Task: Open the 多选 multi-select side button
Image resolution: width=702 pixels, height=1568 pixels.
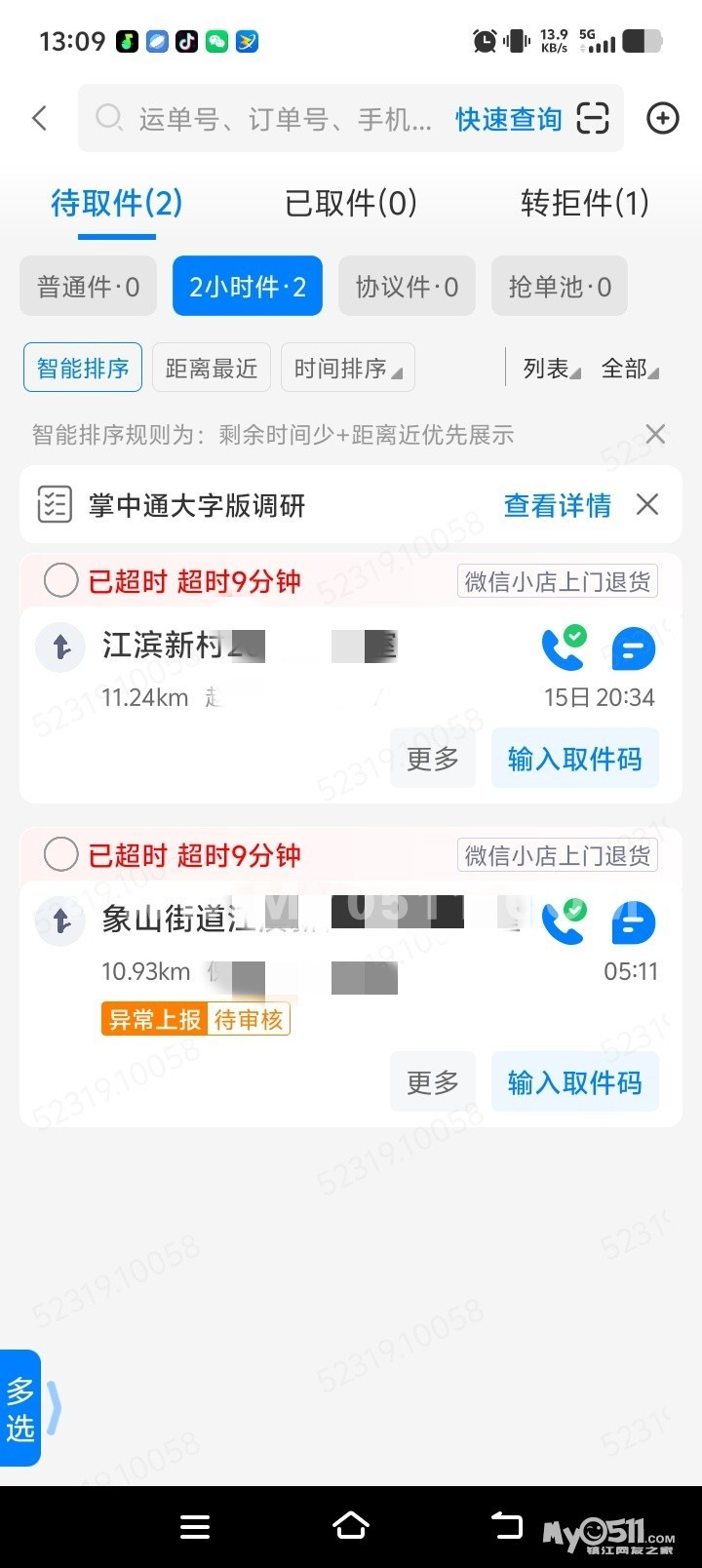Action: (x=20, y=1408)
